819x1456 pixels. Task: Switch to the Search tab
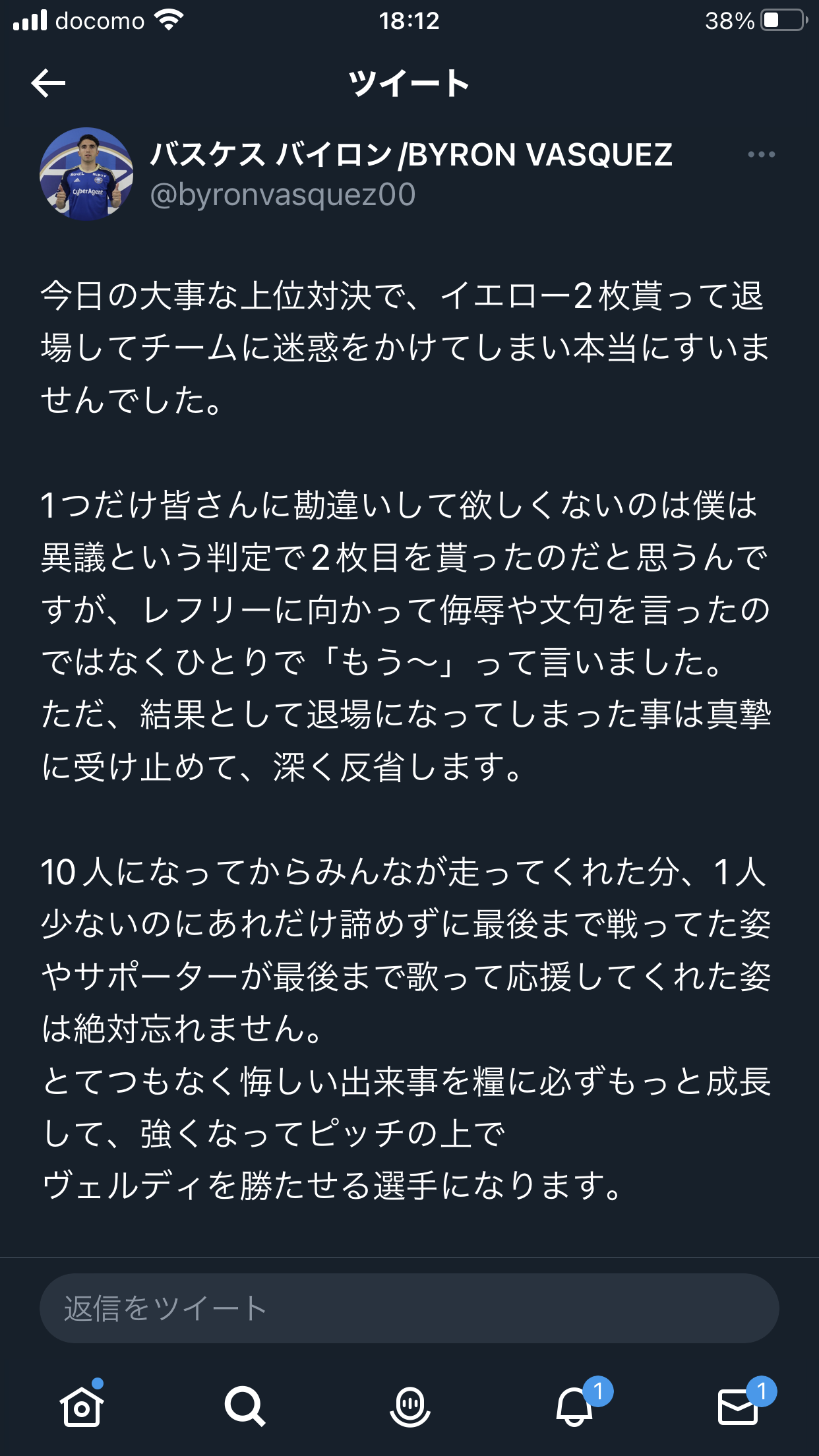(x=245, y=1407)
